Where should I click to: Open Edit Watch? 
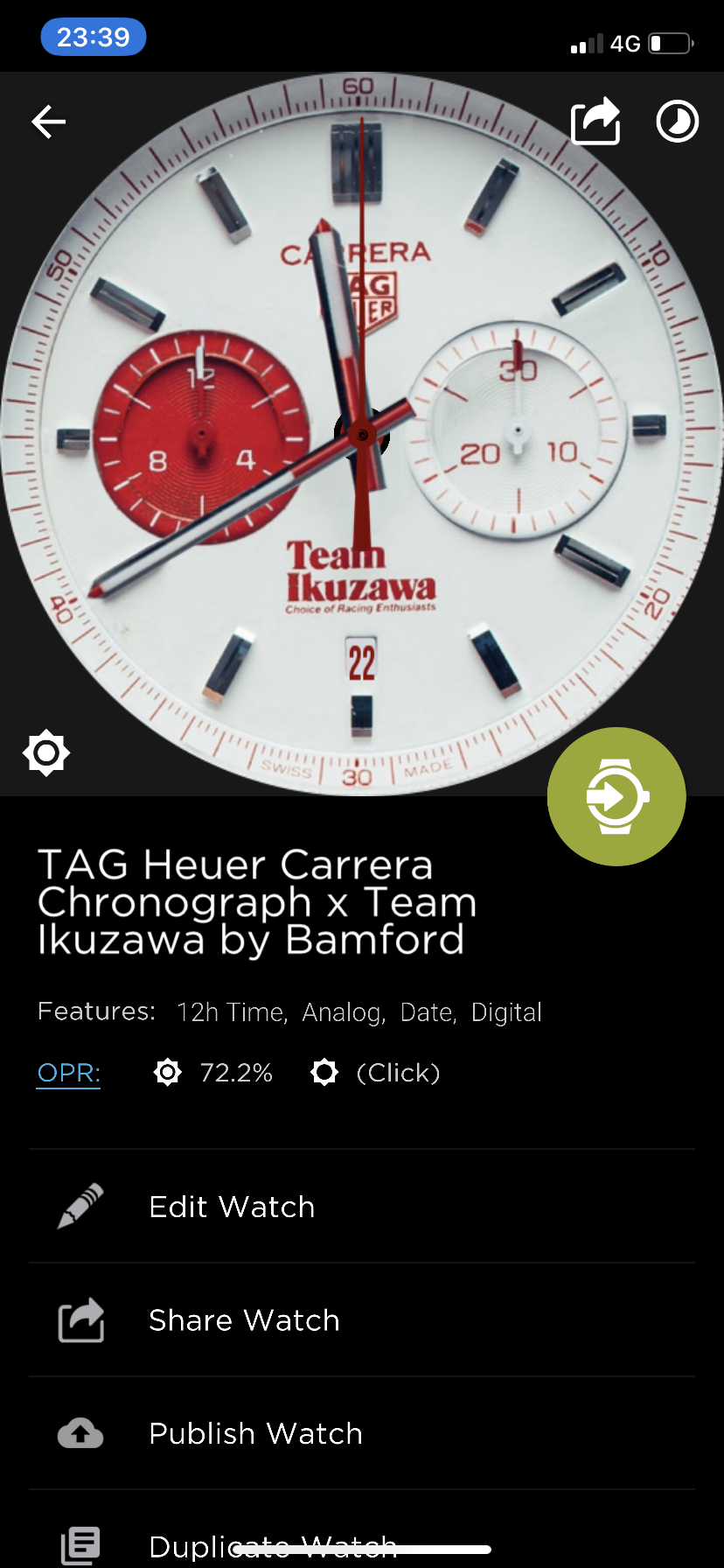[x=362, y=1207]
